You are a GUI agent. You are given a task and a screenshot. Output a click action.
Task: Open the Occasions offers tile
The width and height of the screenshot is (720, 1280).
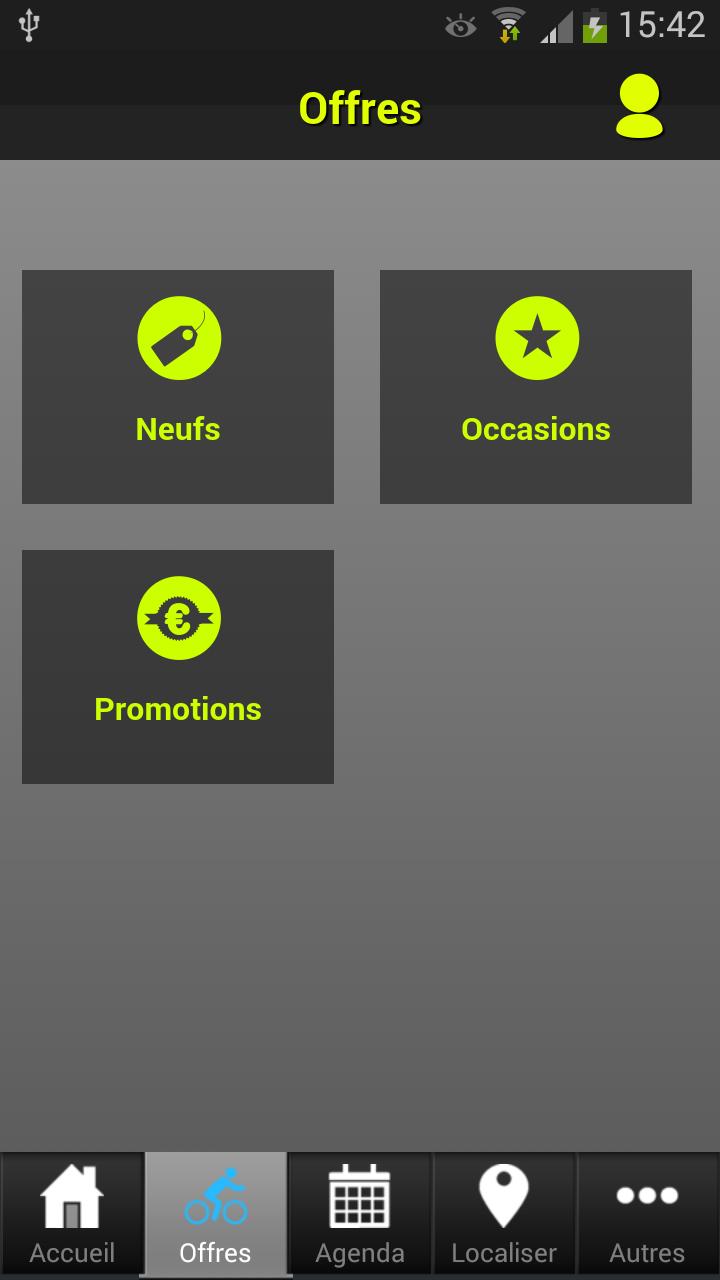point(536,386)
